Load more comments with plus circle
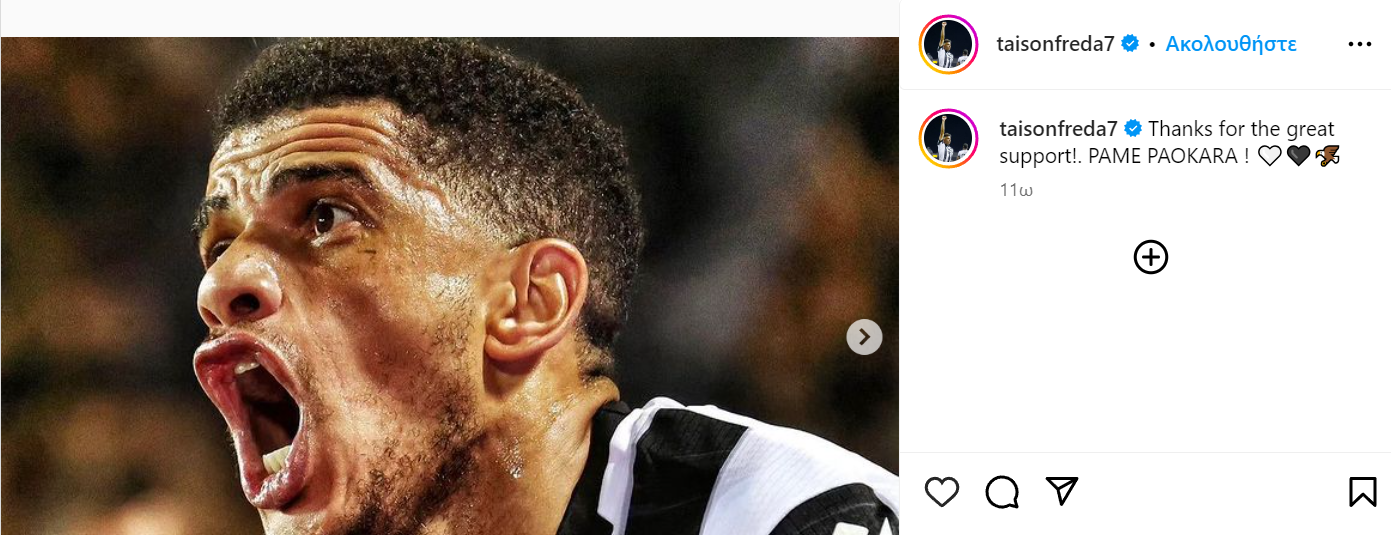The image size is (1391, 535). [x=1151, y=257]
